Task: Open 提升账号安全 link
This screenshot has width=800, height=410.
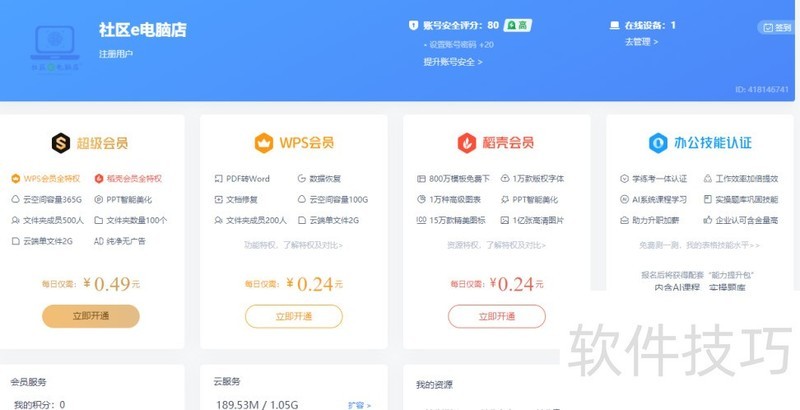Action: pyautogui.click(x=452, y=62)
